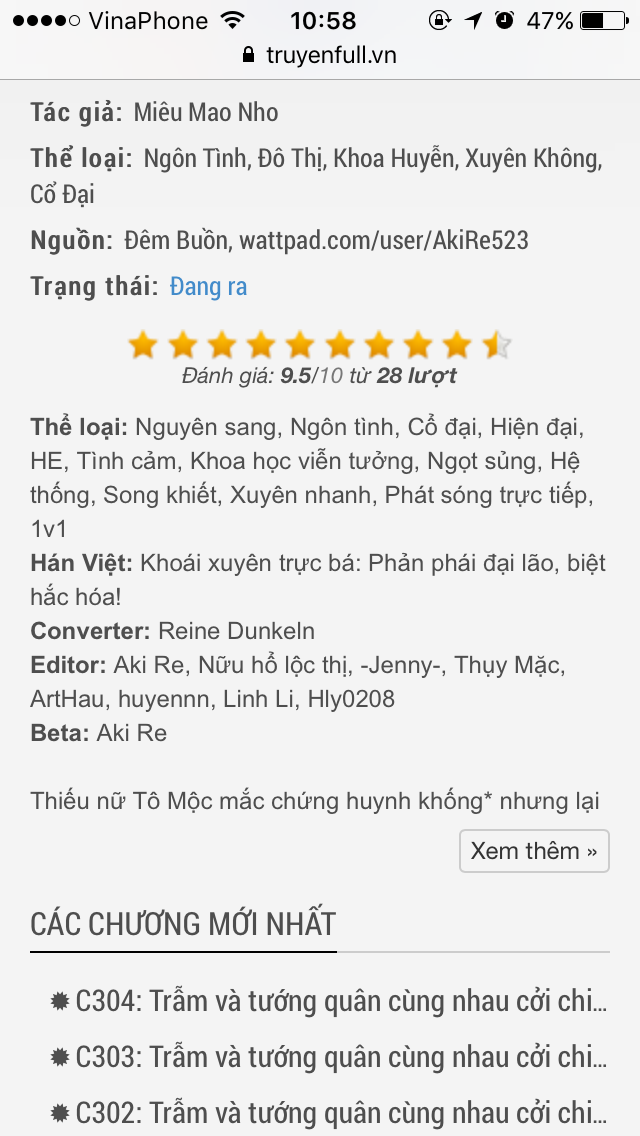Open the Xuyên Không genre link
This screenshot has height=1136, width=640.
pyautogui.click(x=532, y=158)
